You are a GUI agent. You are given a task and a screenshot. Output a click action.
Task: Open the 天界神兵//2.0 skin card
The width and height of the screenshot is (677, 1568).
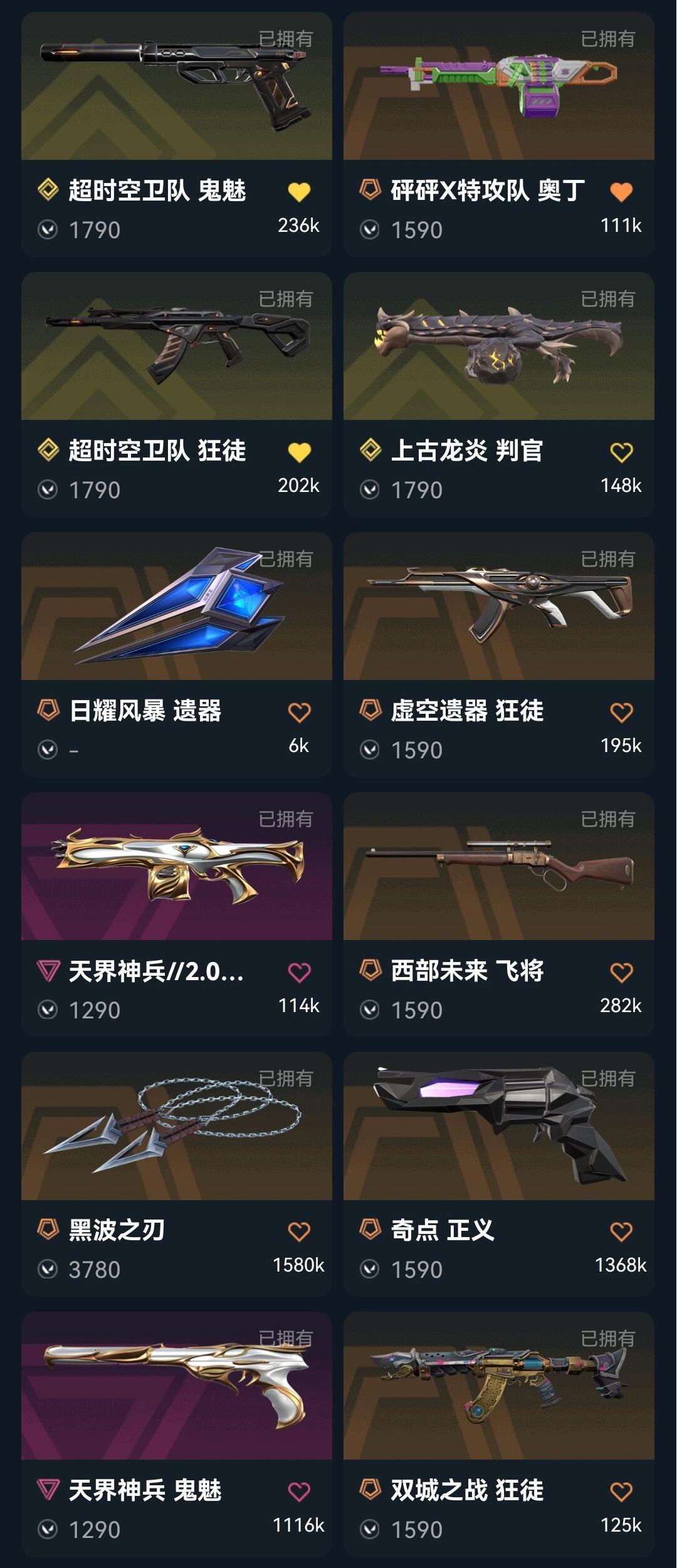[x=176, y=867]
